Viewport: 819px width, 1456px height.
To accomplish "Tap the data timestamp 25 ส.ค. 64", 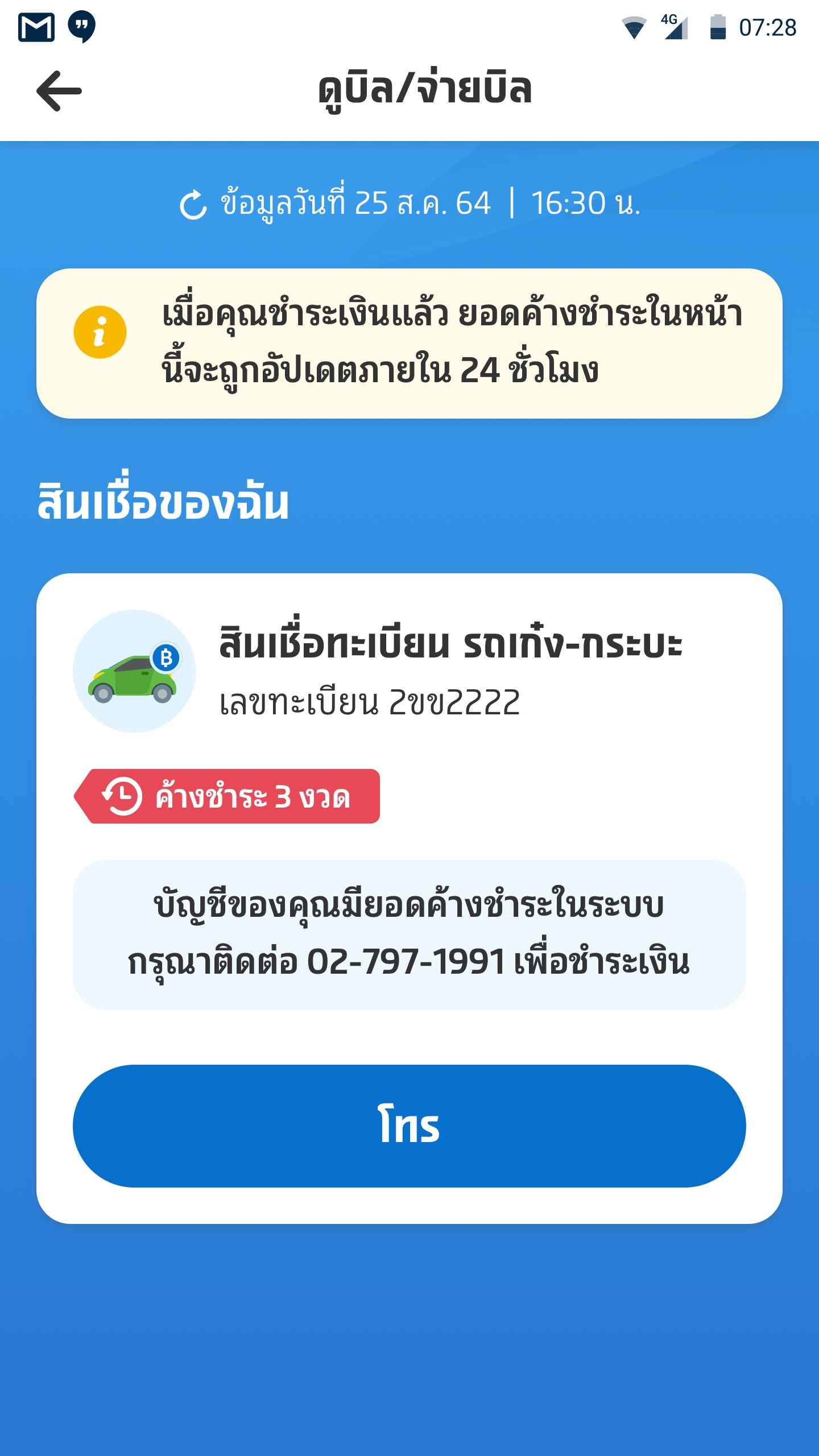I will (424, 203).
